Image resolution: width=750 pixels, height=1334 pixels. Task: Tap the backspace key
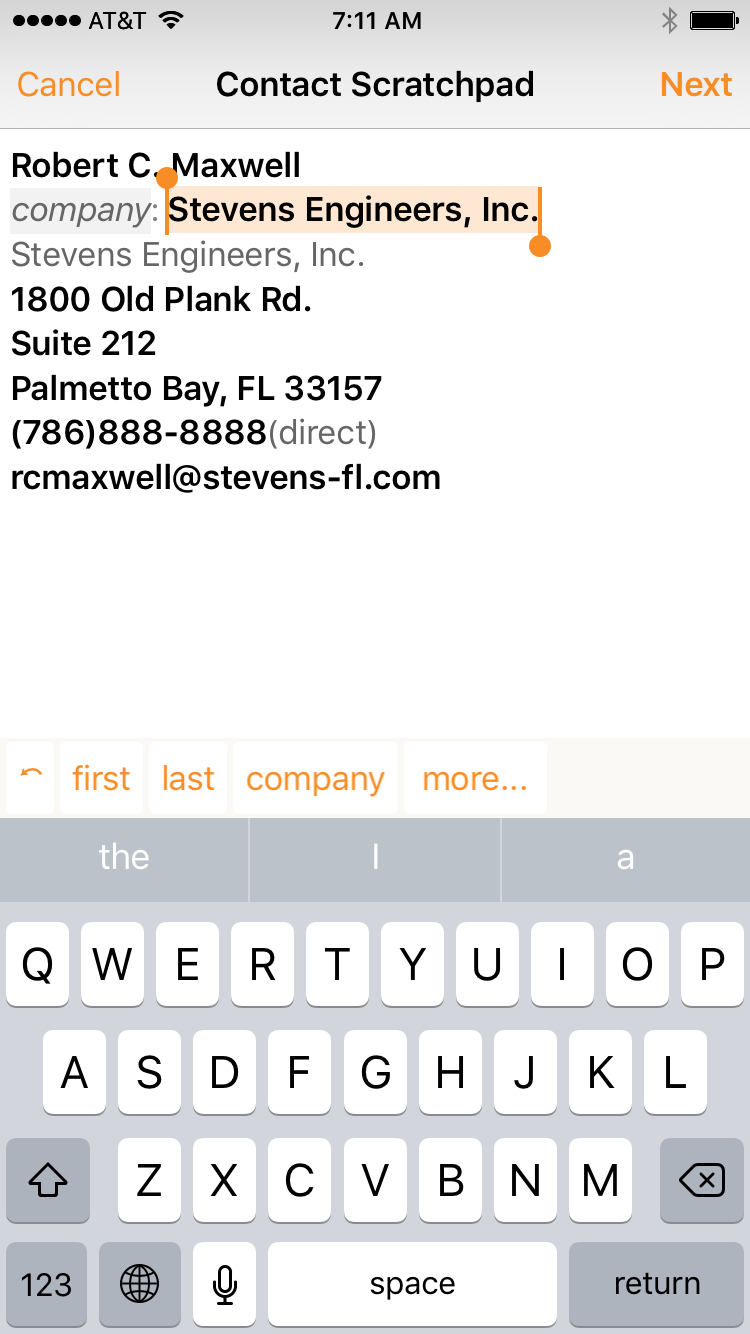[701, 1181]
